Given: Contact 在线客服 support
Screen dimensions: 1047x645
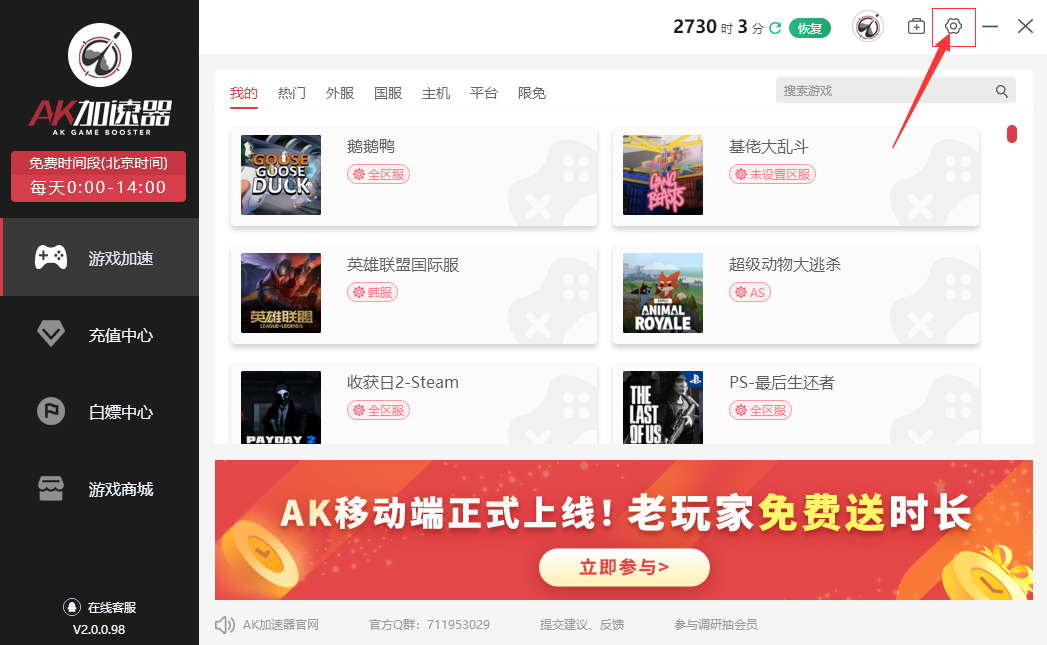Looking at the screenshot, I should pos(100,607).
